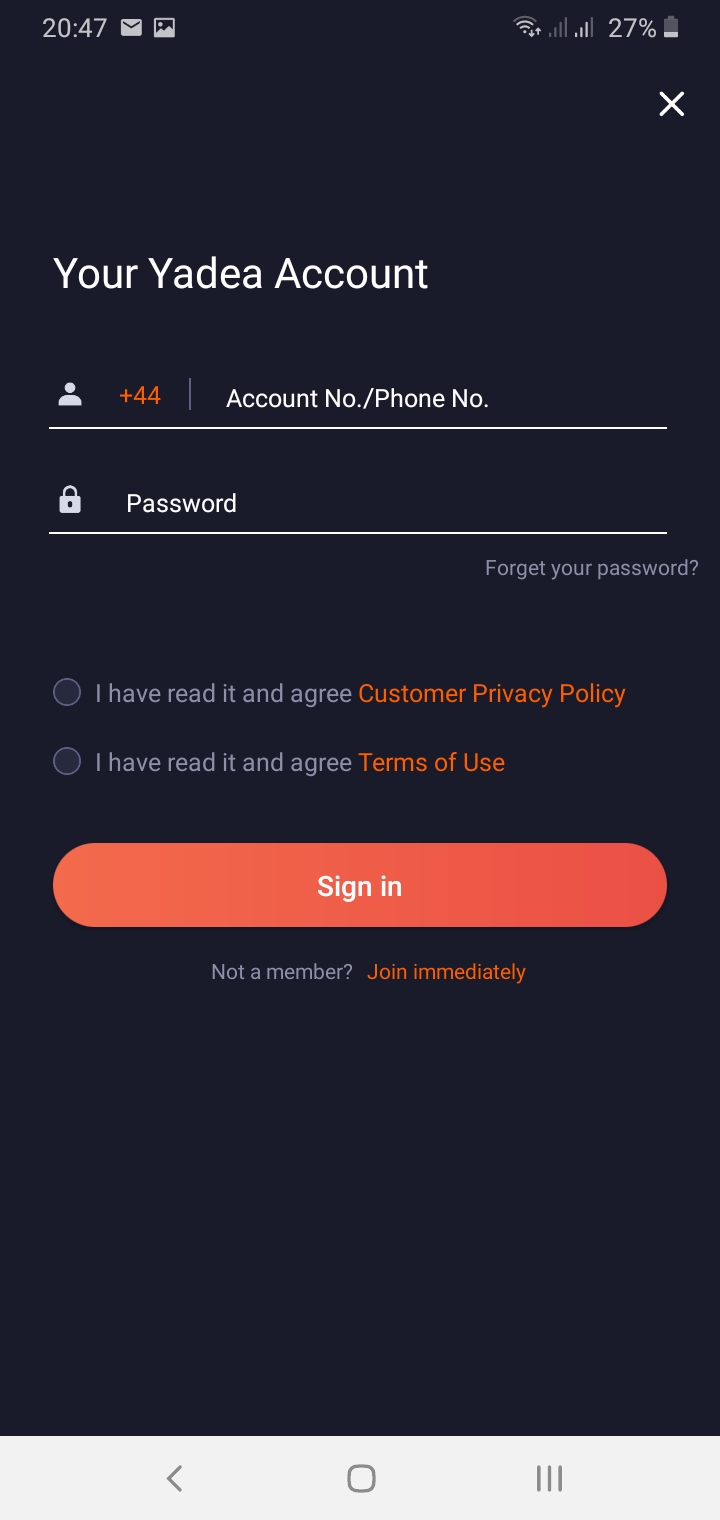Open the Terms of Use
The height and width of the screenshot is (1520, 720).
coord(431,763)
